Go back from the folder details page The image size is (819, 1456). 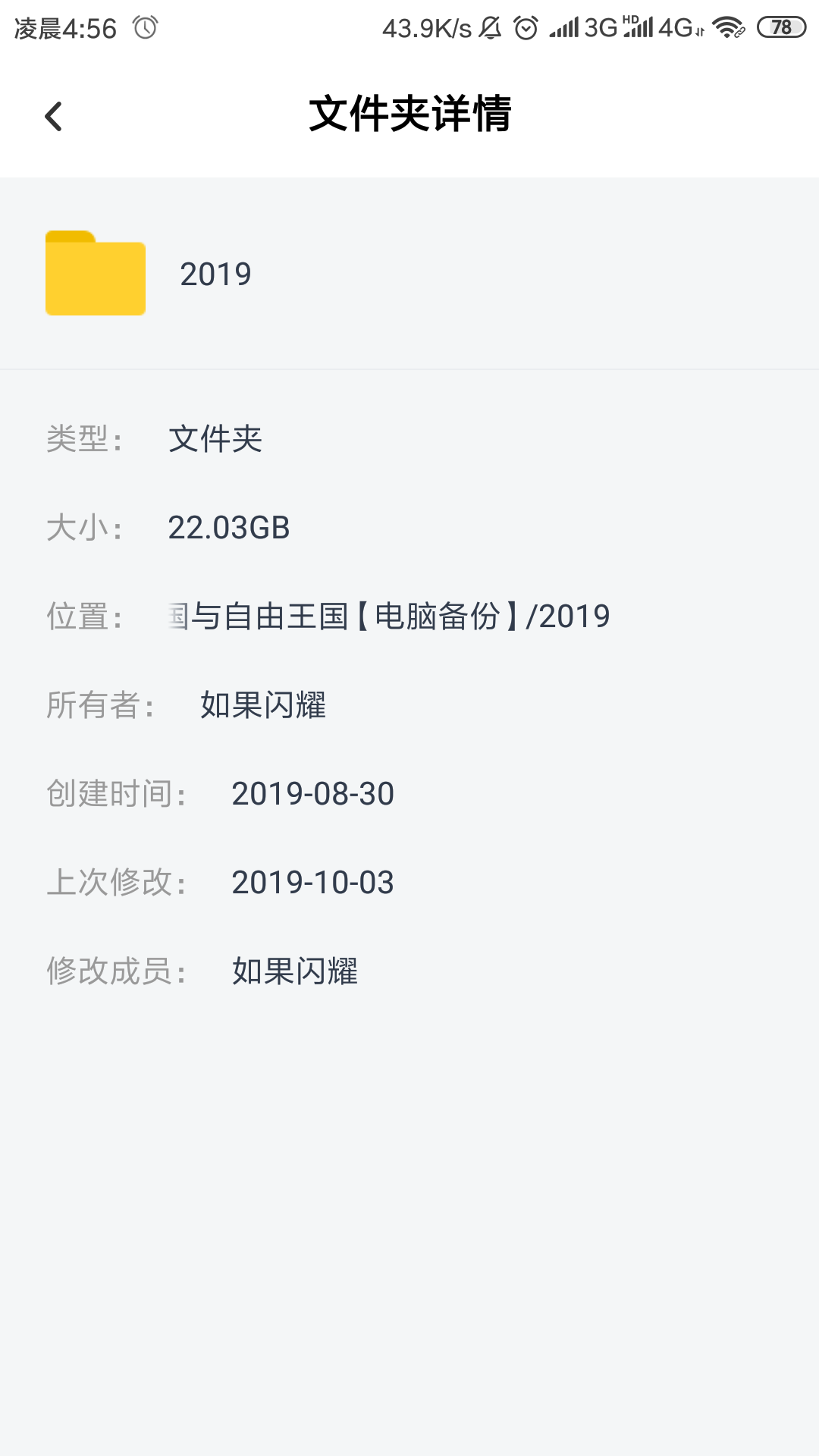53,116
